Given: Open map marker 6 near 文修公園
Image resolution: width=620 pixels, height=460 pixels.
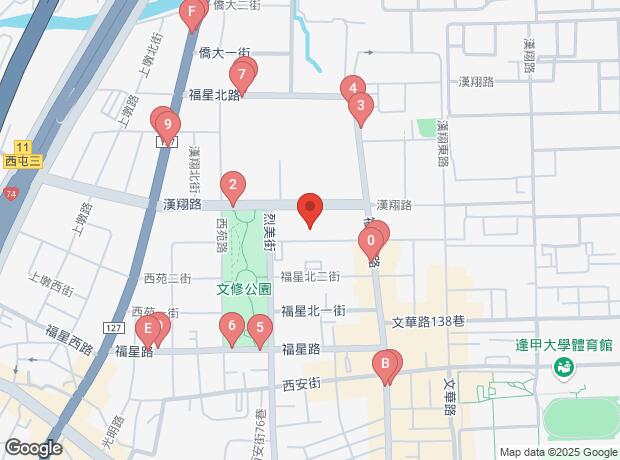Looking at the screenshot, I should 232,325.
